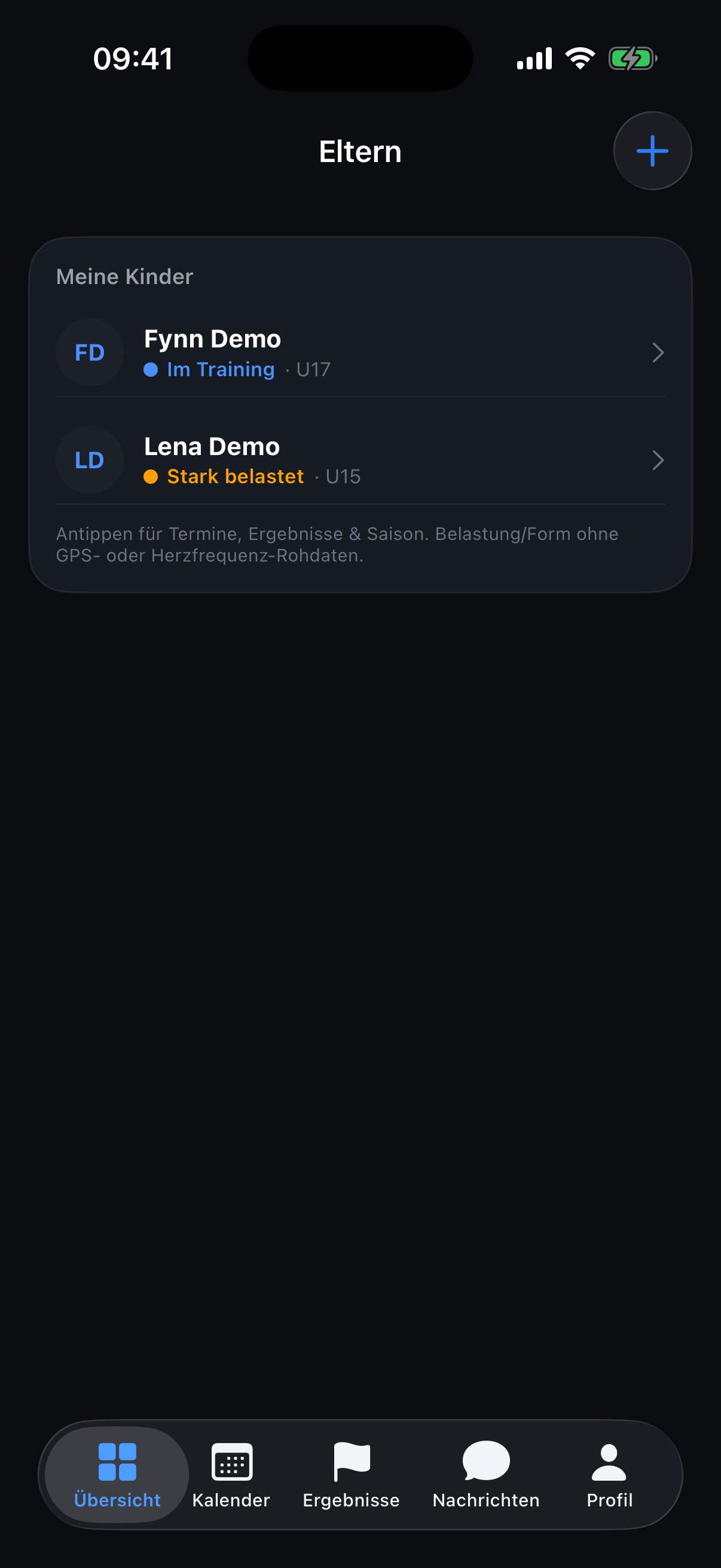Open Lena Demo's details

pyautogui.click(x=360, y=460)
